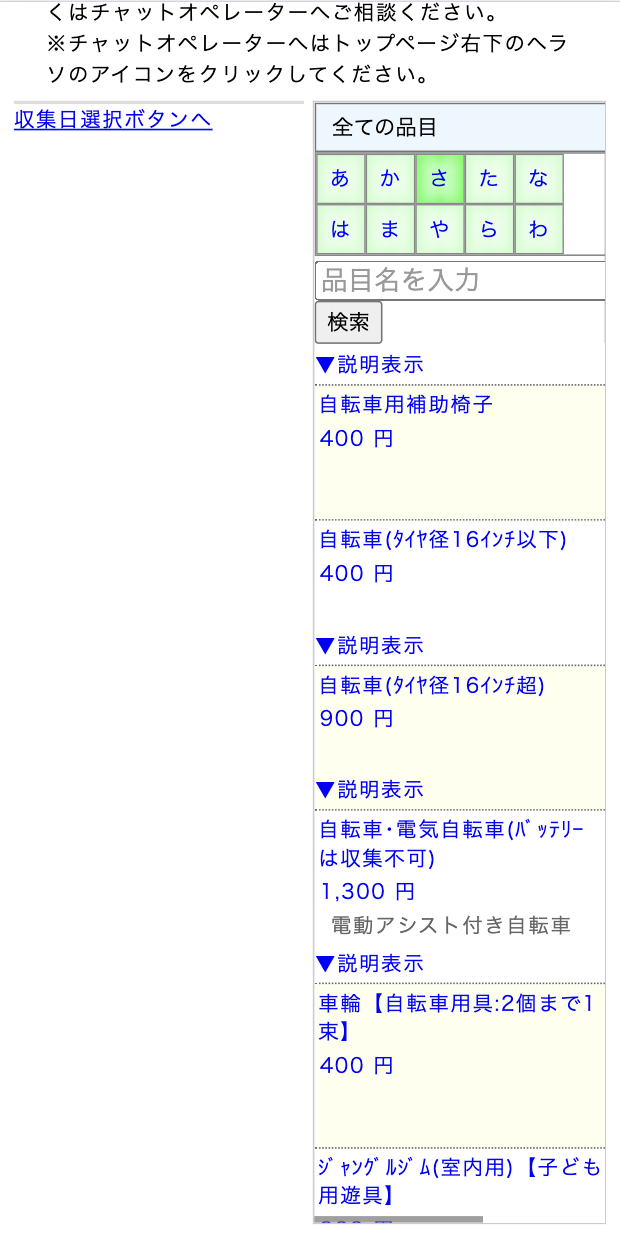The height and width of the screenshot is (1244, 620).
Task: Show items starting with は
Action: point(340,229)
